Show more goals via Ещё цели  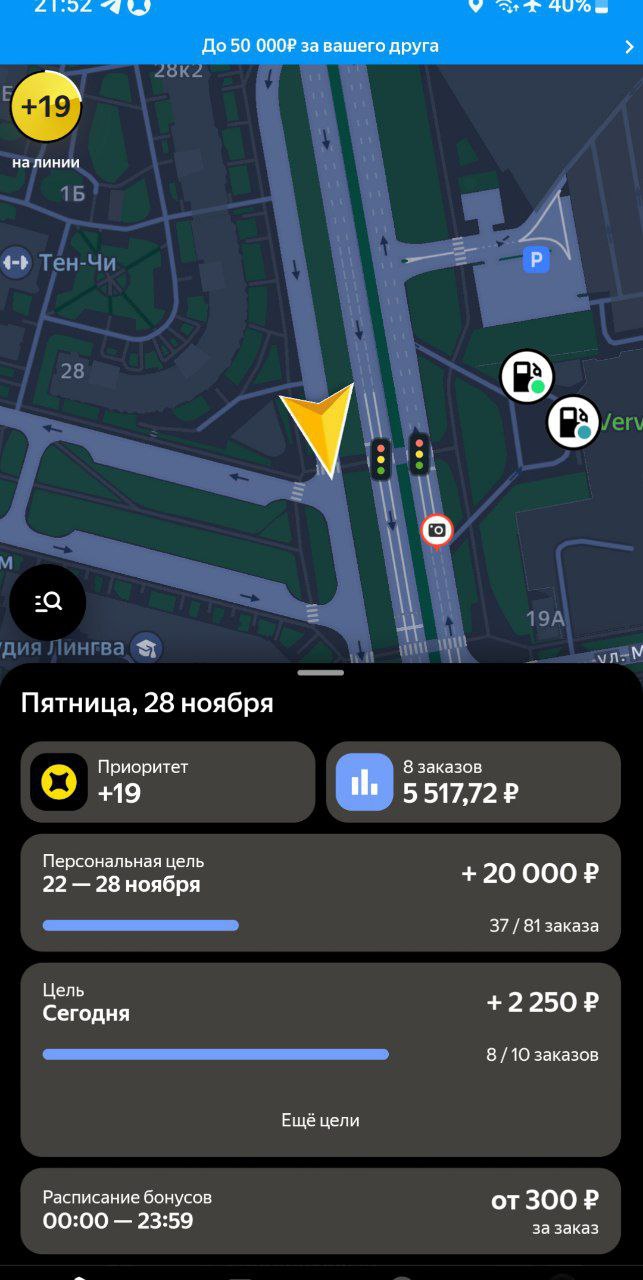coord(321,1120)
